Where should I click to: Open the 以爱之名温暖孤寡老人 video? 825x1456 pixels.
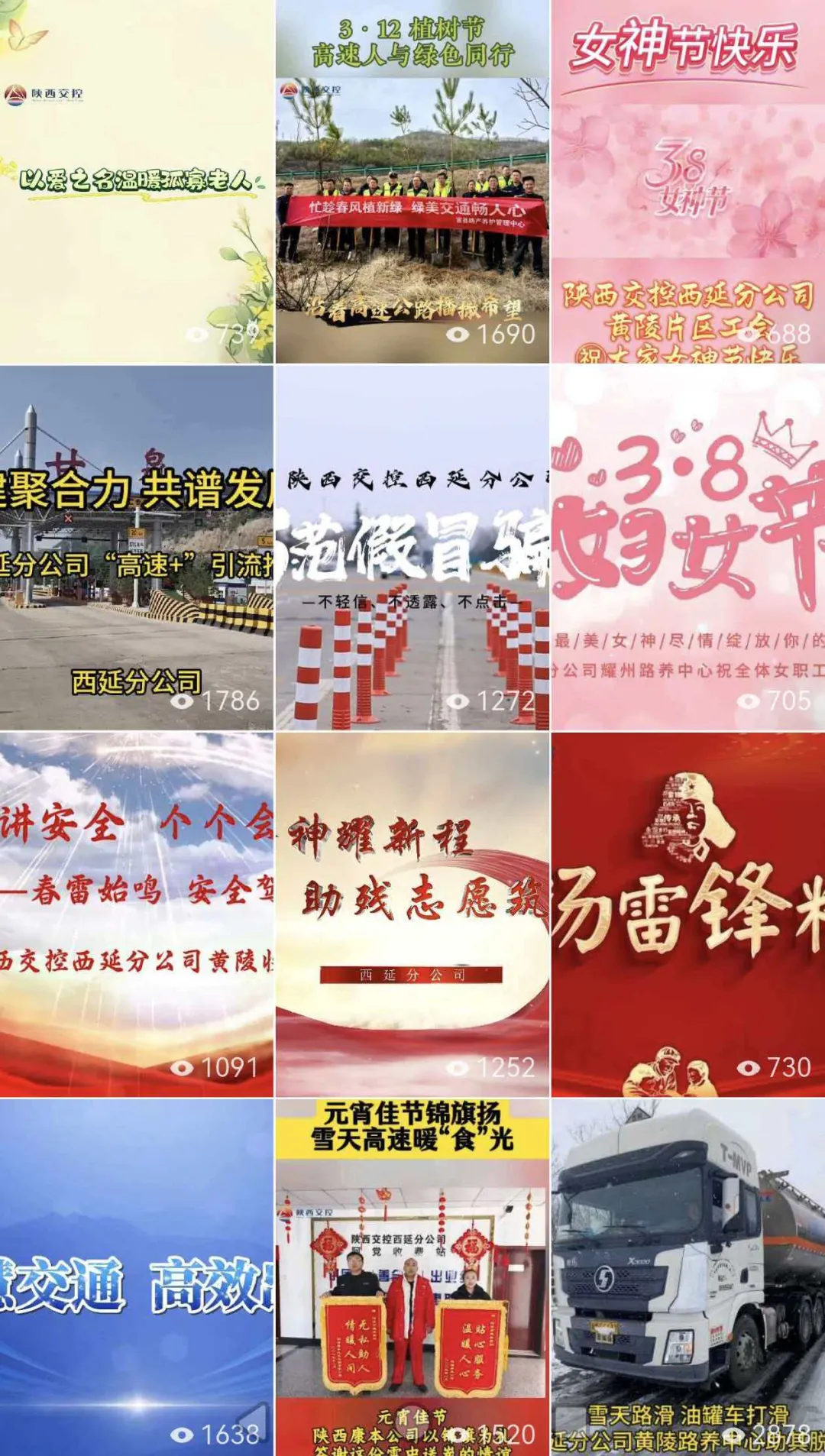pyautogui.click(x=136, y=182)
